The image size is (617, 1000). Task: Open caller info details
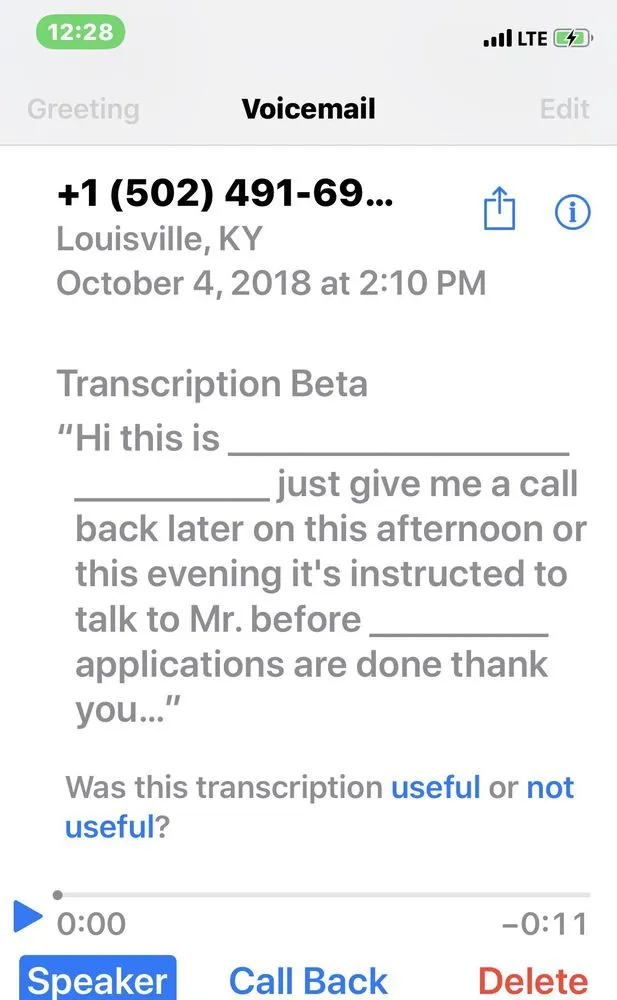[x=572, y=211]
